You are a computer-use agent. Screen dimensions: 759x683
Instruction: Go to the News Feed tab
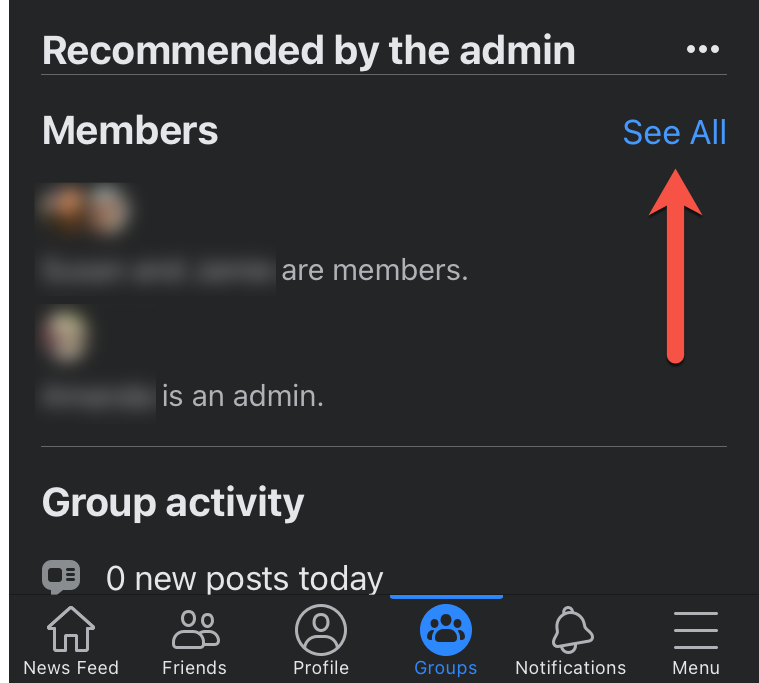71,642
